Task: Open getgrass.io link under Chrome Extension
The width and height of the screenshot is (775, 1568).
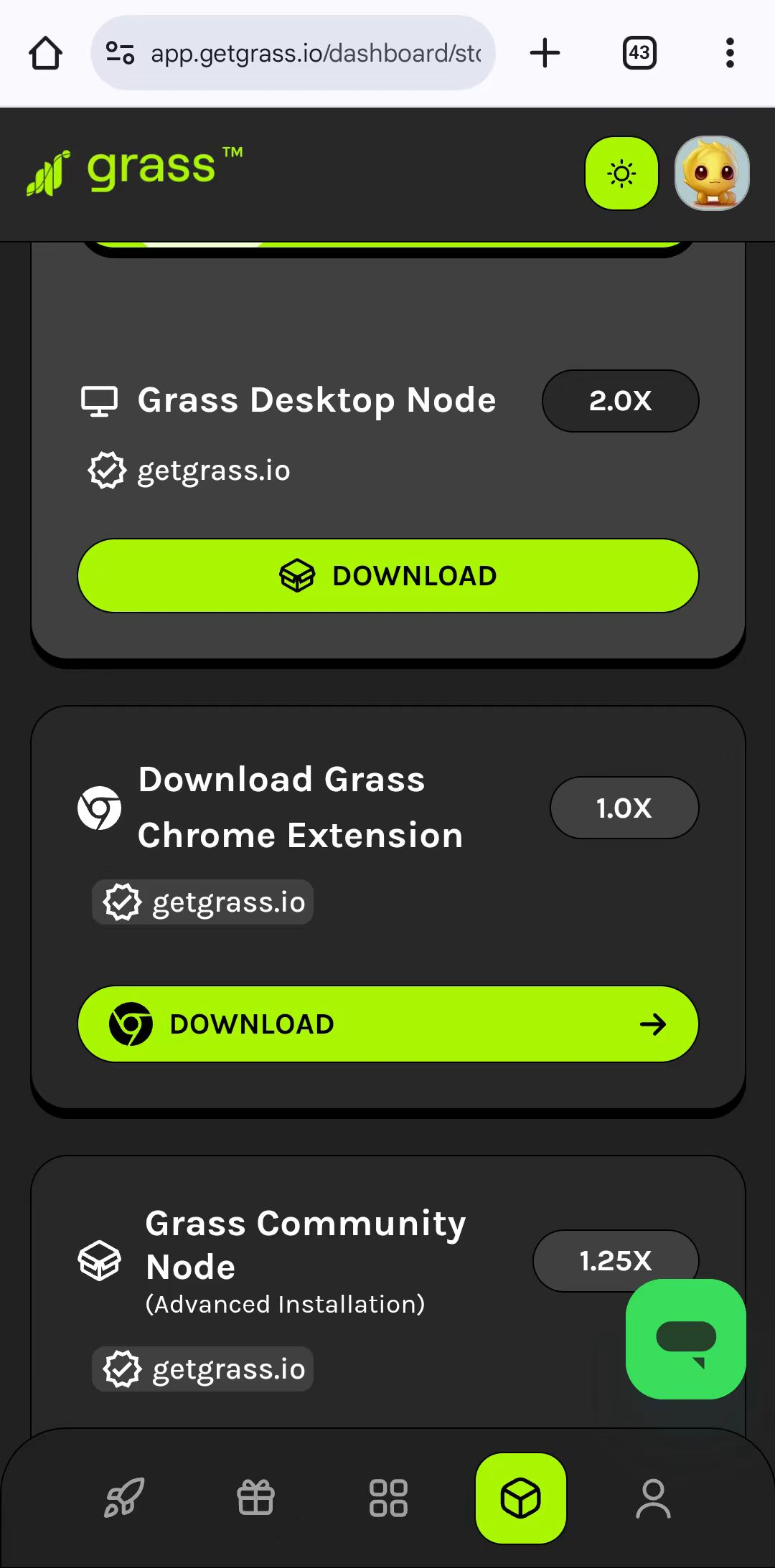Action: [x=203, y=902]
